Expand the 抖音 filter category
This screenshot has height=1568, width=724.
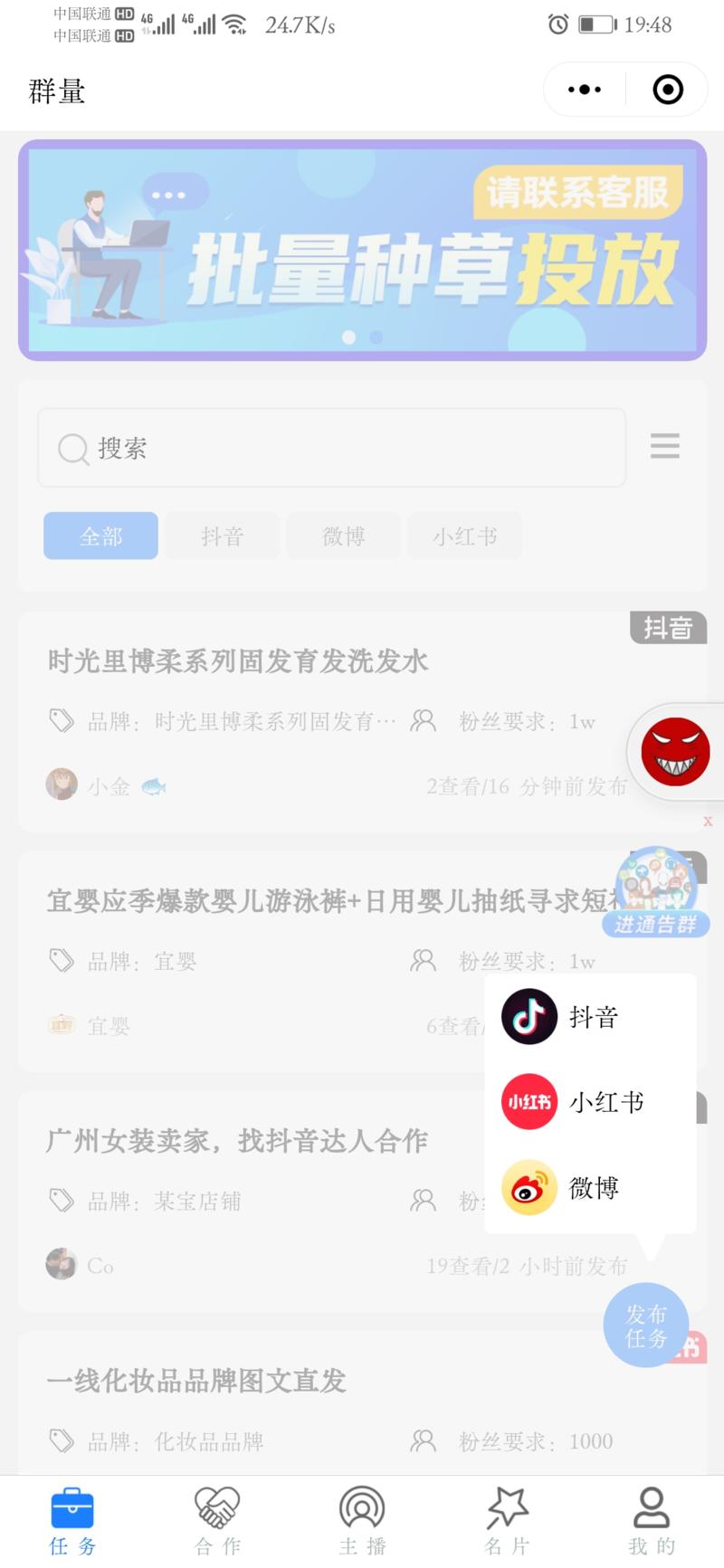point(222,536)
